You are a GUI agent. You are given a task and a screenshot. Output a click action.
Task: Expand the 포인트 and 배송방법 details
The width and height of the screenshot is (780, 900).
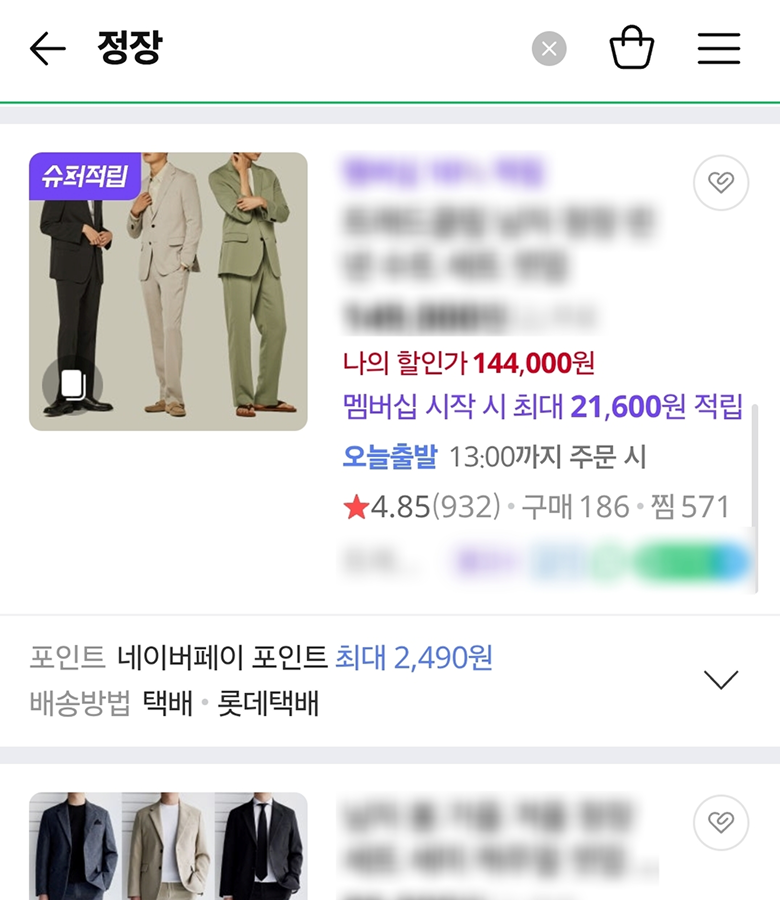[720, 681]
